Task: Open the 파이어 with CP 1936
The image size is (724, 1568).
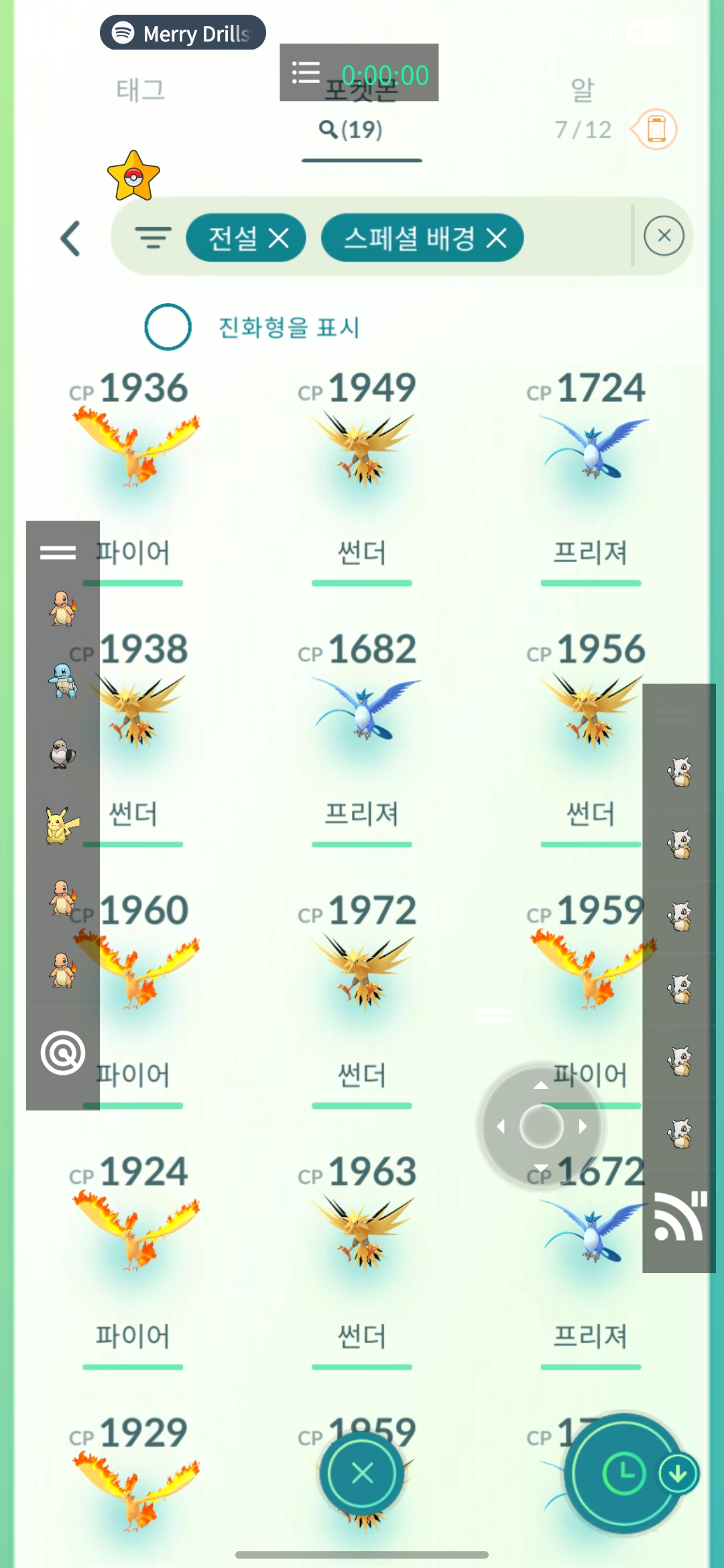Action: [x=133, y=449]
